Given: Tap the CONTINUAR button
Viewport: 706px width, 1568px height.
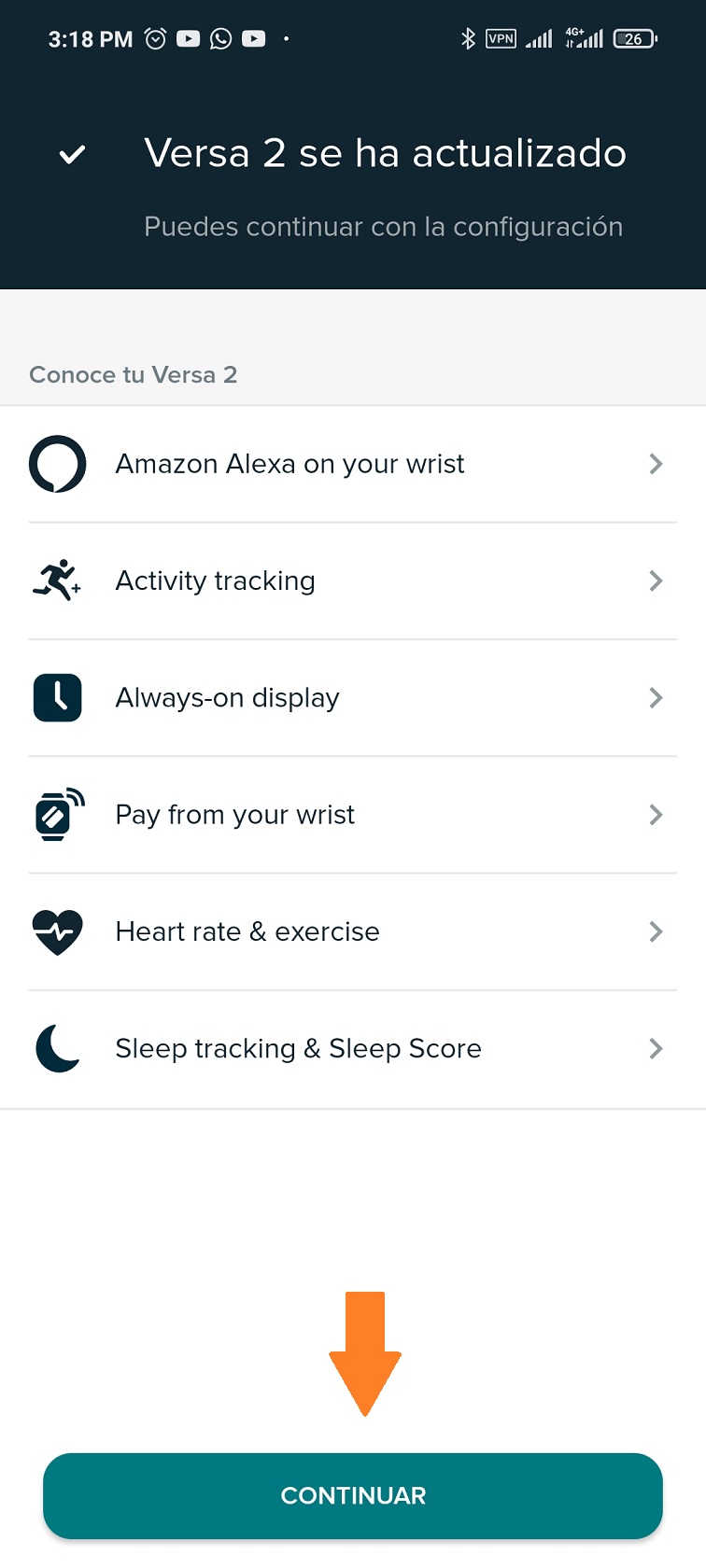Looking at the screenshot, I should (353, 1495).
